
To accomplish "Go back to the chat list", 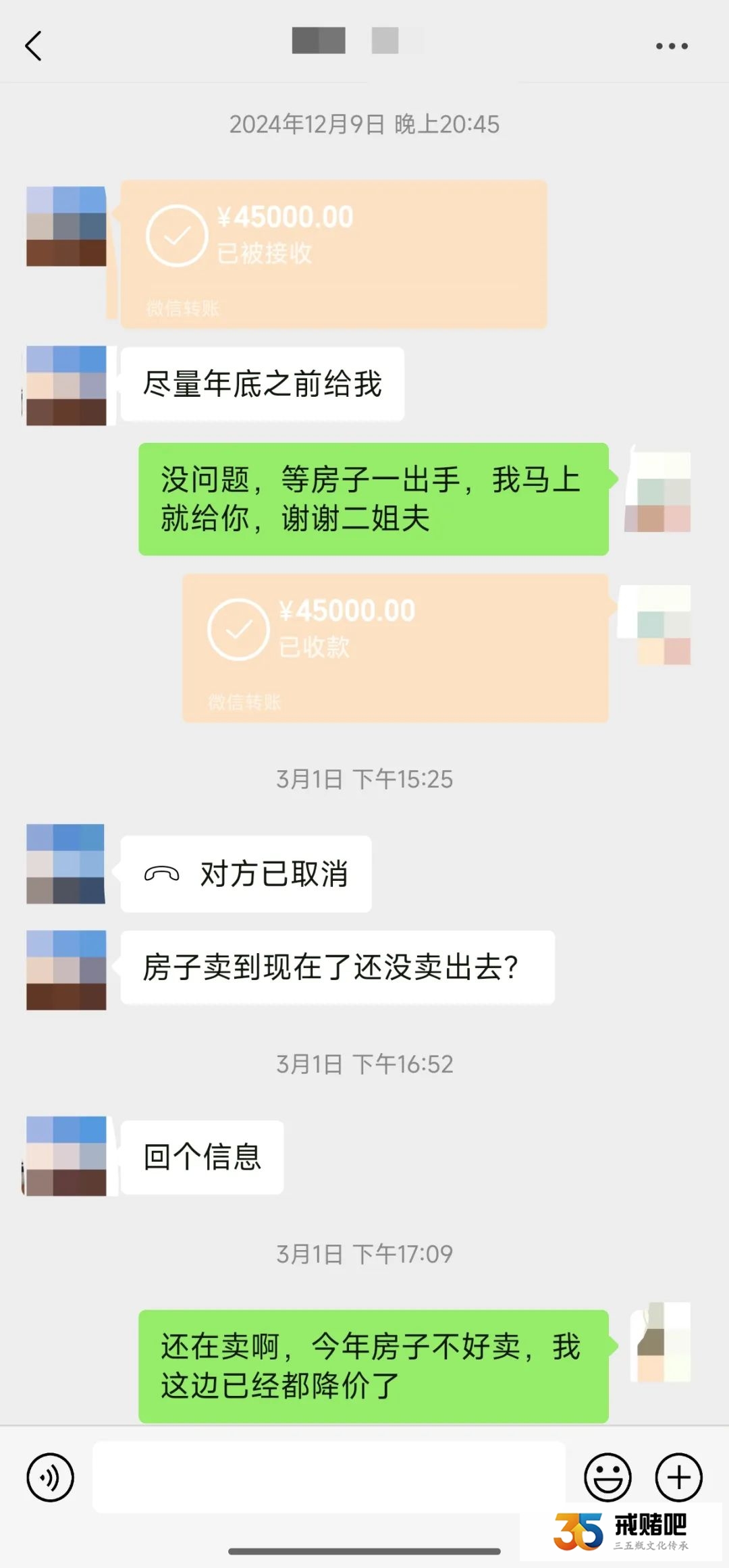I will (33, 46).
